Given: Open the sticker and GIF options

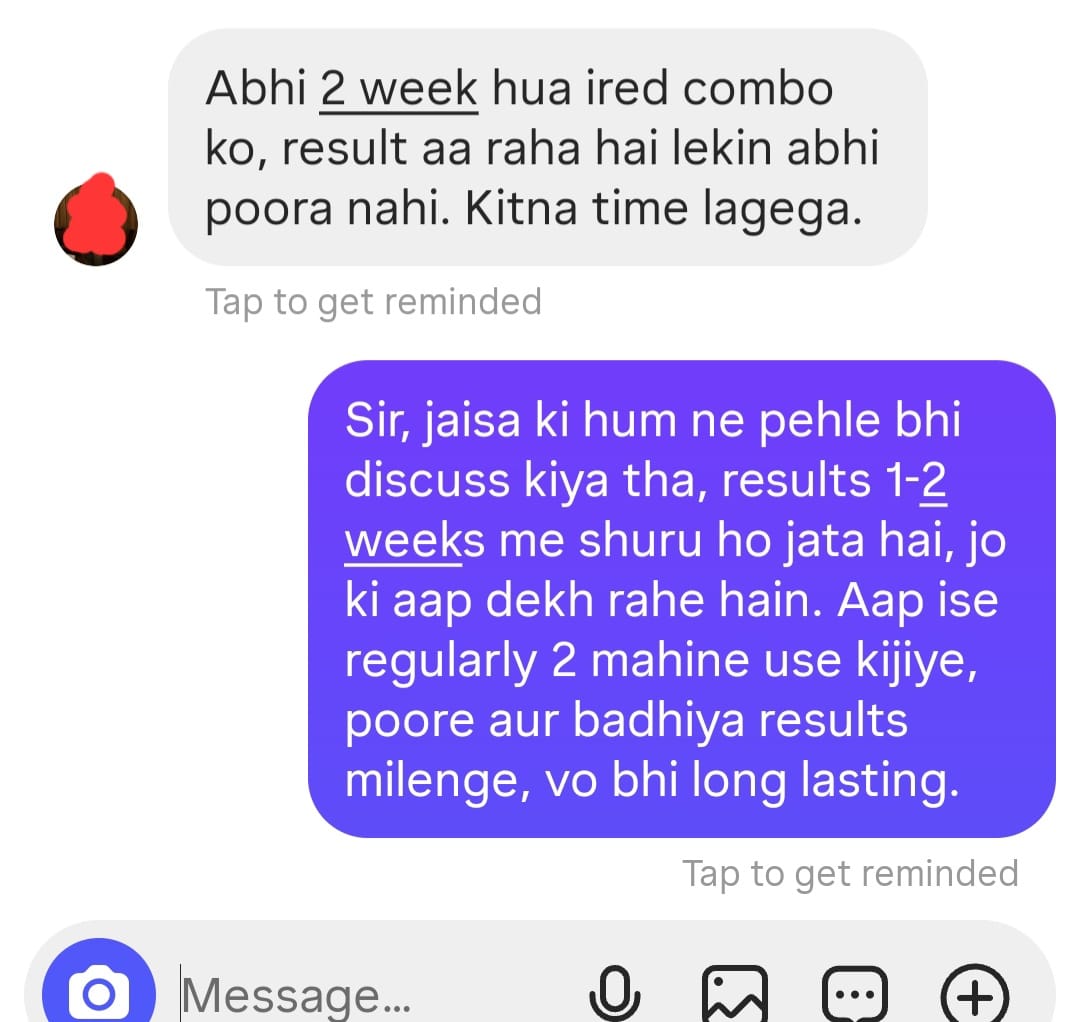Looking at the screenshot, I should (x=855, y=995).
